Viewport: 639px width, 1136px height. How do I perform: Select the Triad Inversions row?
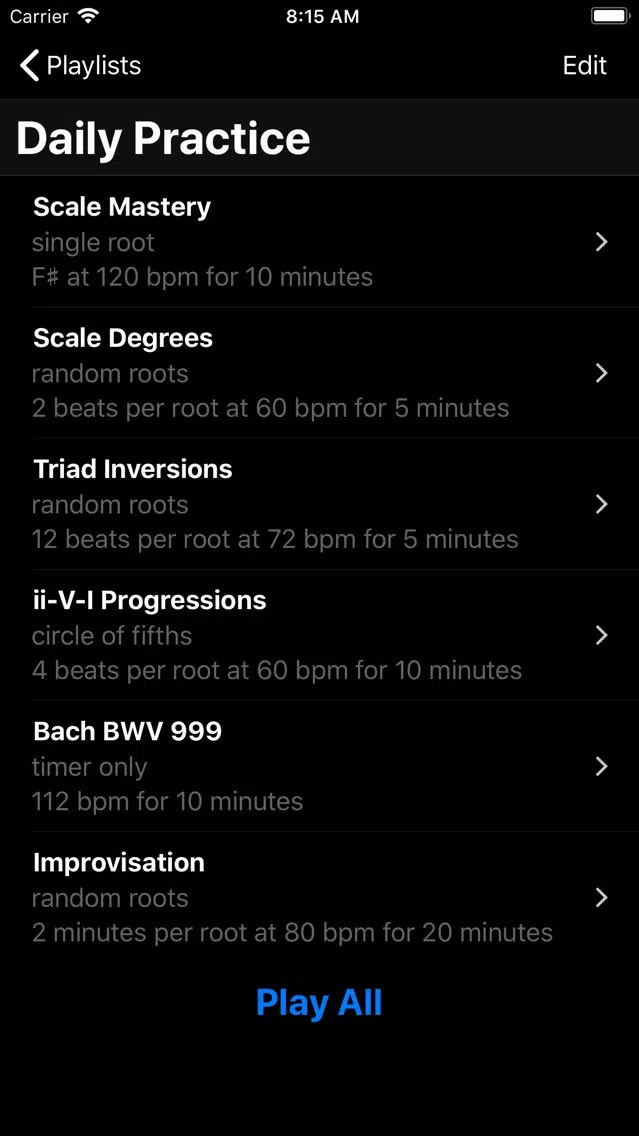320,504
